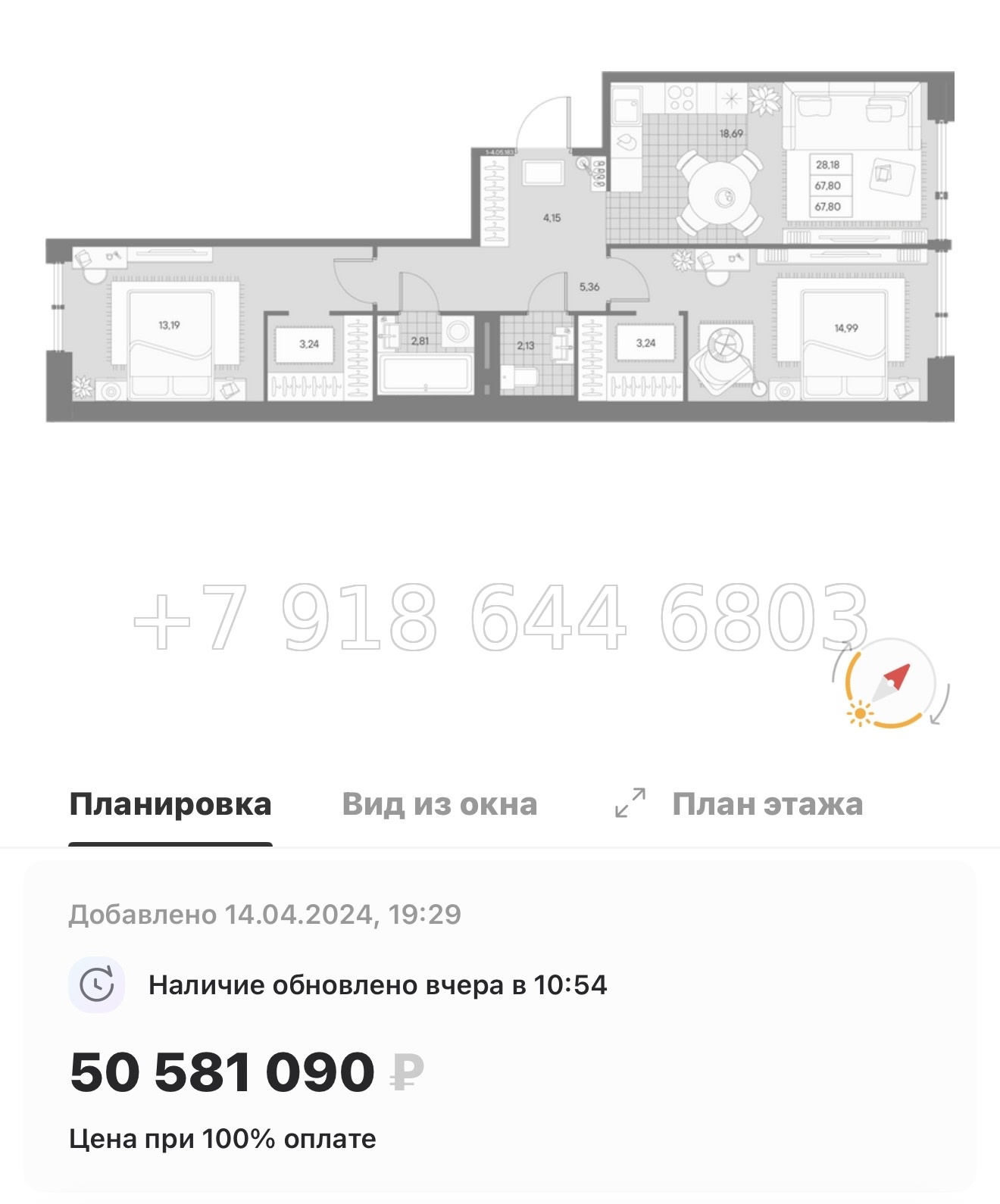
Task: Click the red north arrow of the compass
Action: pyautogui.click(x=897, y=676)
